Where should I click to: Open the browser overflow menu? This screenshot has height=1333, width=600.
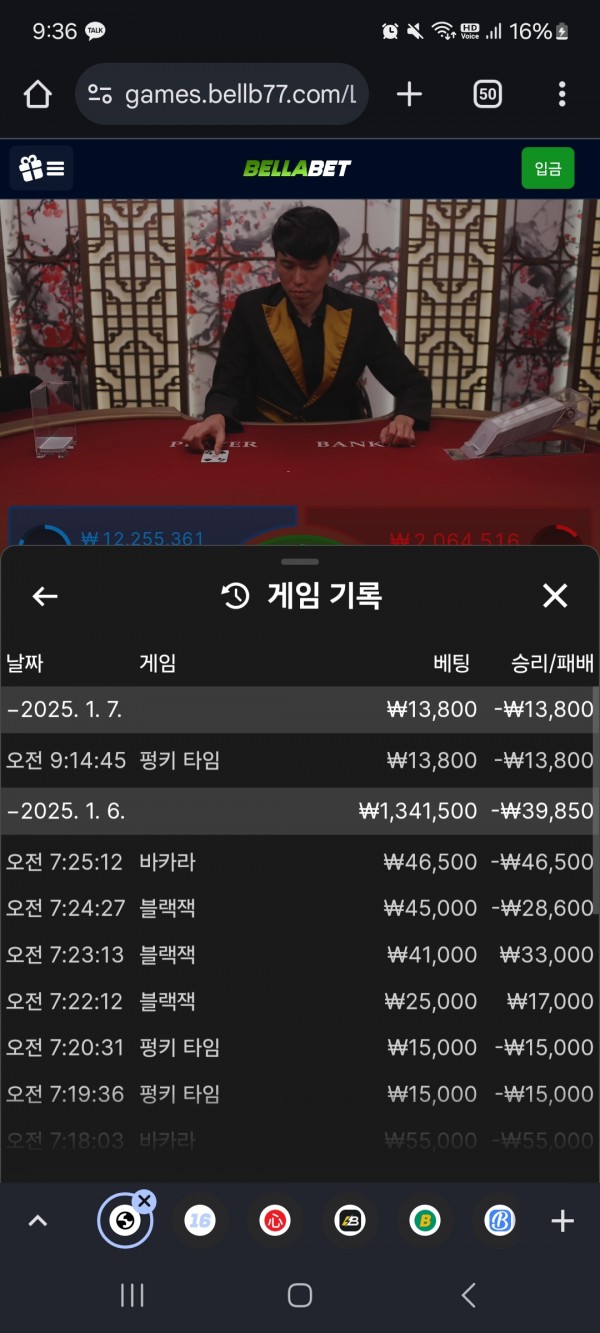click(562, 95)
